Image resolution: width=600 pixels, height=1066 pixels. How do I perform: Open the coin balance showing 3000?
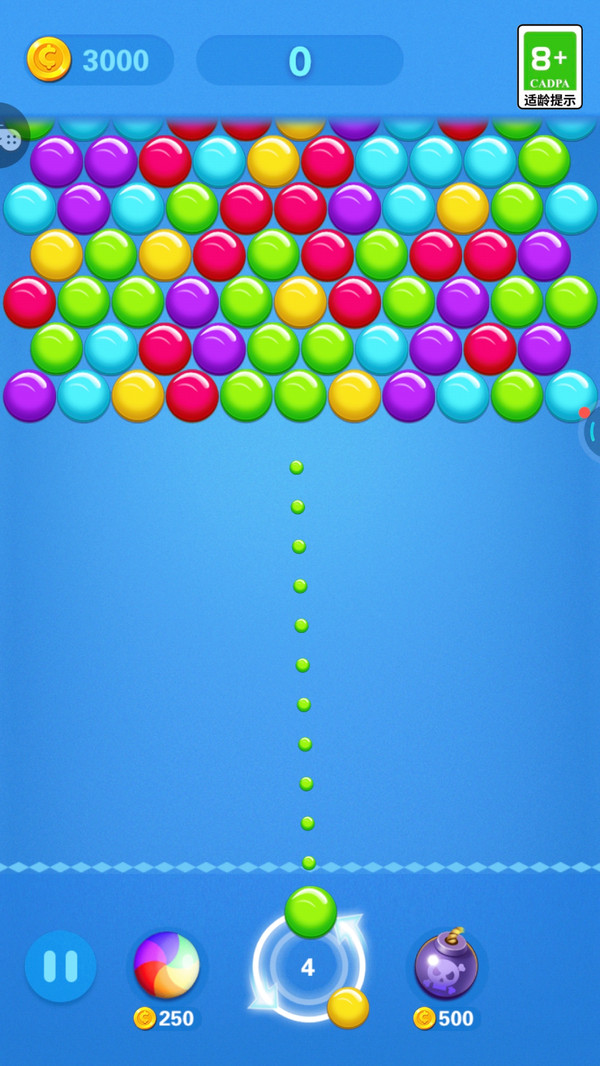[x=98, y=60]
